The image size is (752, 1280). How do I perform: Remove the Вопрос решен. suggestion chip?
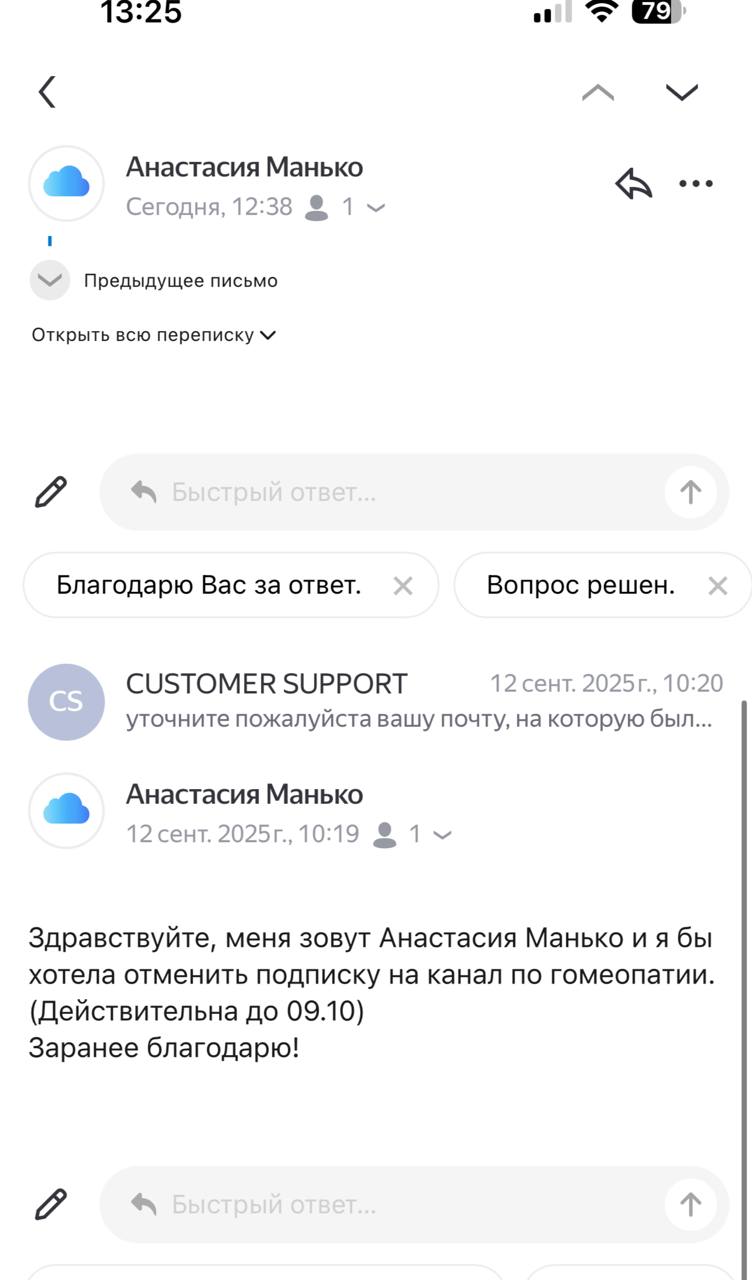pos(718,586)
